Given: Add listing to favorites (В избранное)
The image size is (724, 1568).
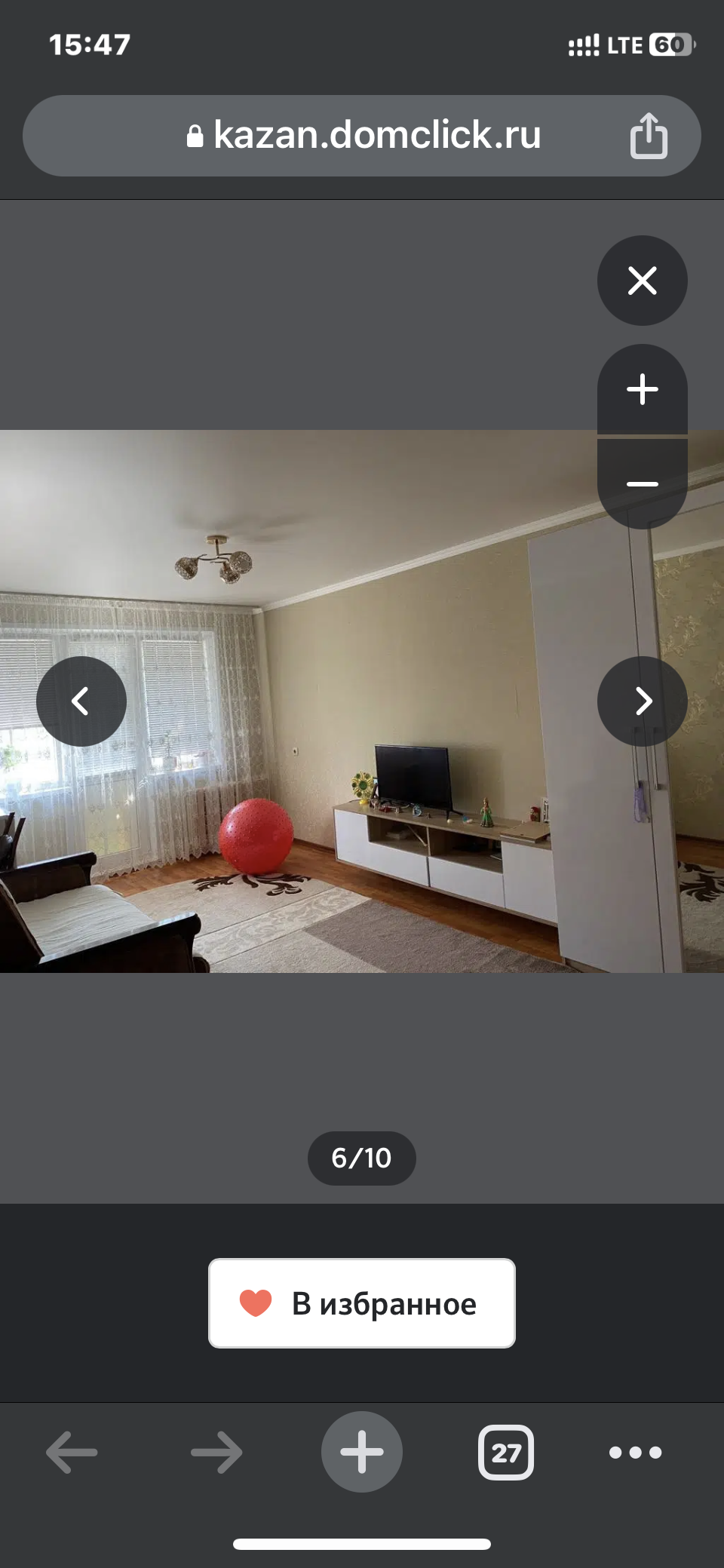Looking at the screenshot, I should tap(362, 1303).
